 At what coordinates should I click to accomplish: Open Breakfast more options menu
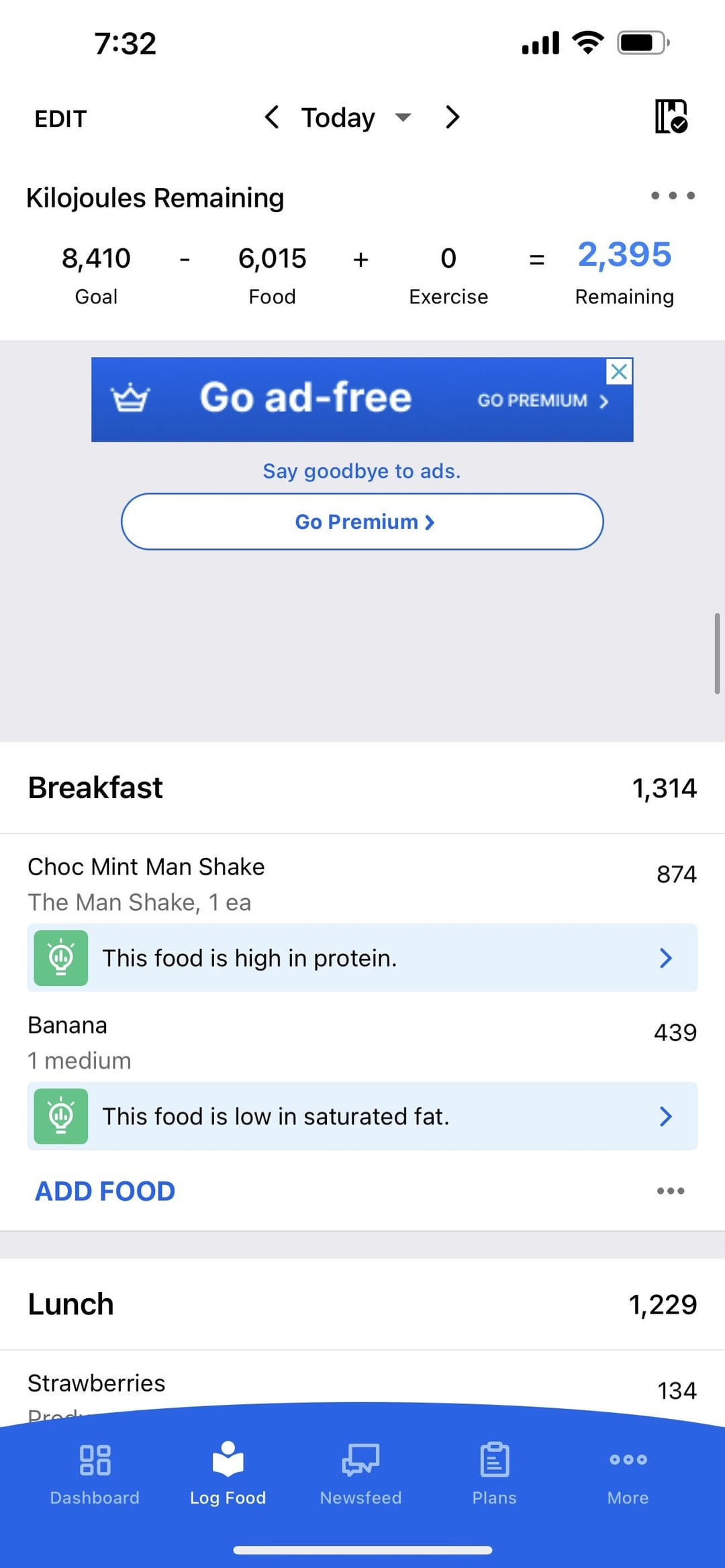671,1191
